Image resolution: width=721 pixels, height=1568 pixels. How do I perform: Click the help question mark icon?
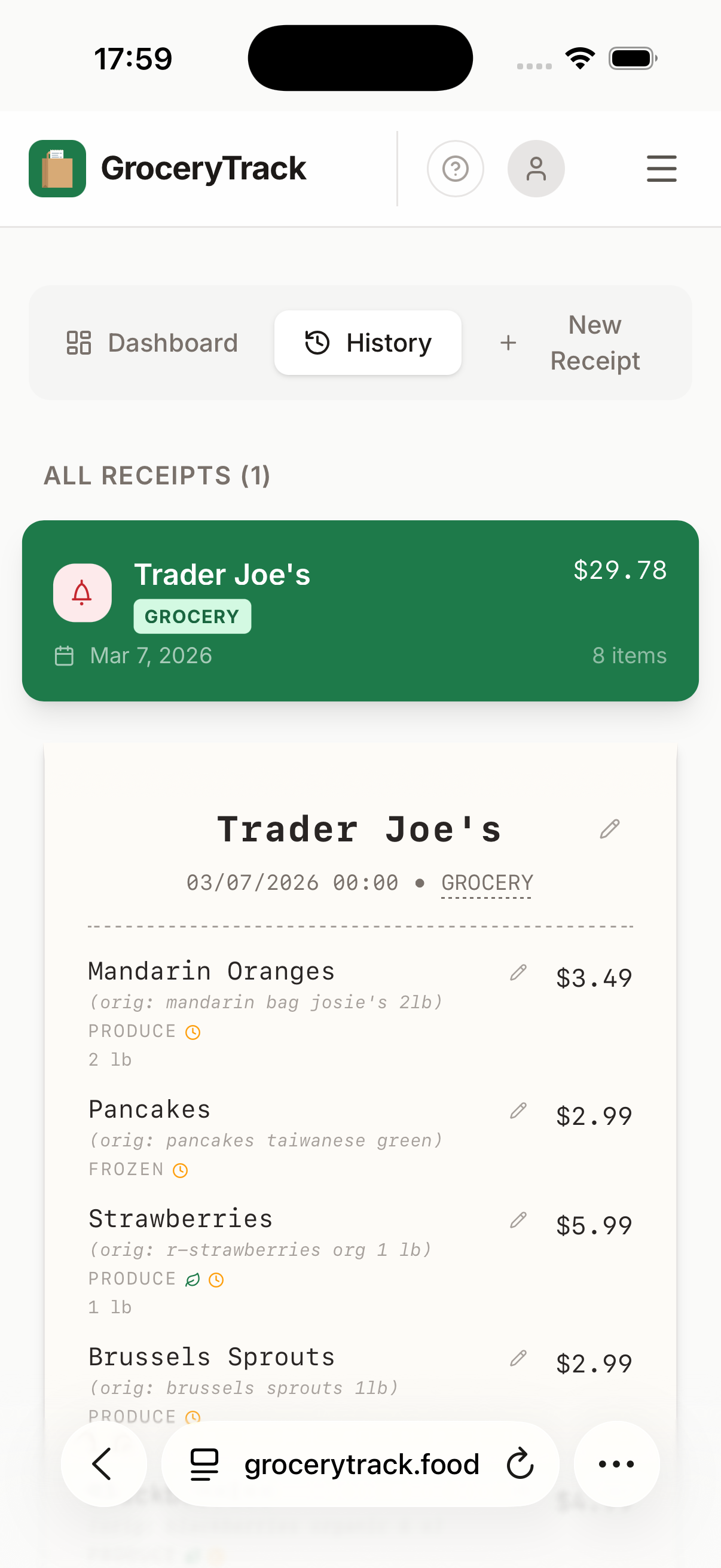(455, 169)
